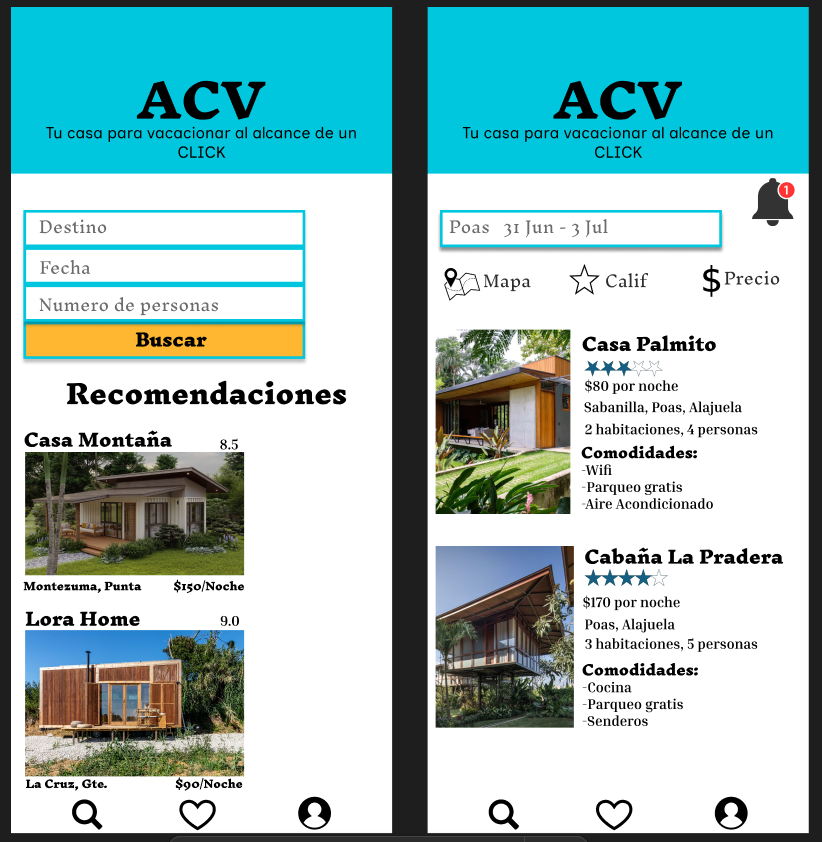Open profile tab on the Recomendaciones screen
822x842 pixels.
(x=314, y=813)
